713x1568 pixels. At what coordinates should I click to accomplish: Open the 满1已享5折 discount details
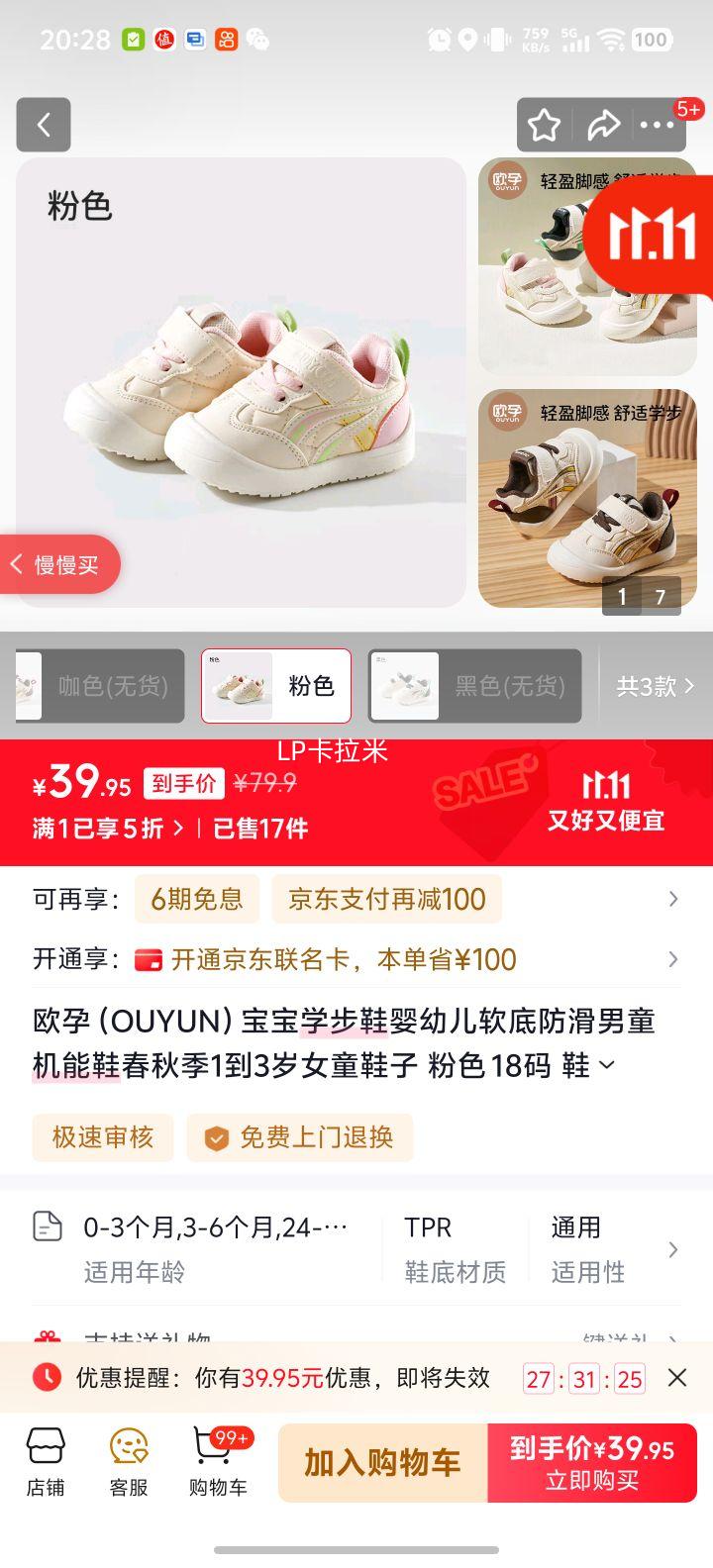(108, 829)
